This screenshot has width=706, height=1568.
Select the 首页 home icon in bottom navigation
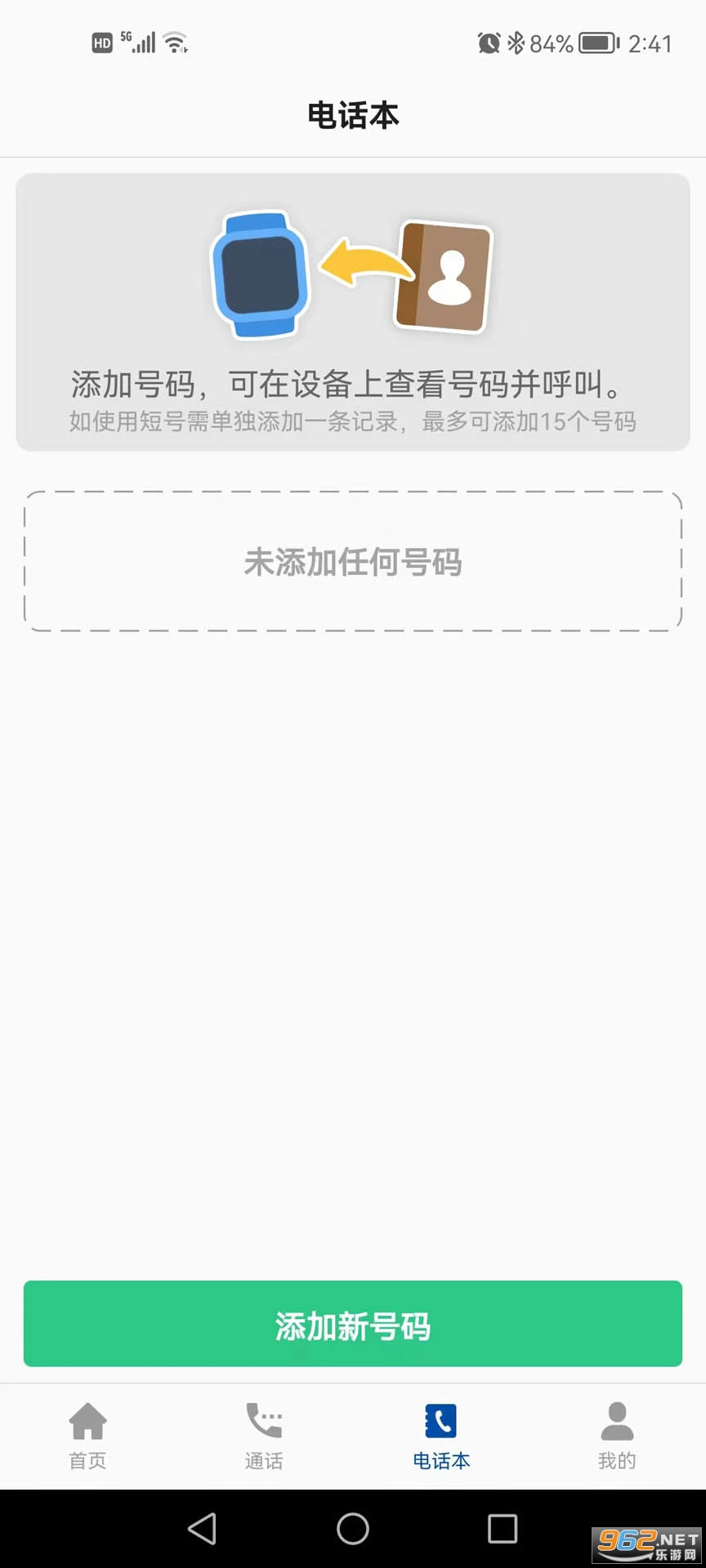pyautogui.click(x=87, y=1423)
